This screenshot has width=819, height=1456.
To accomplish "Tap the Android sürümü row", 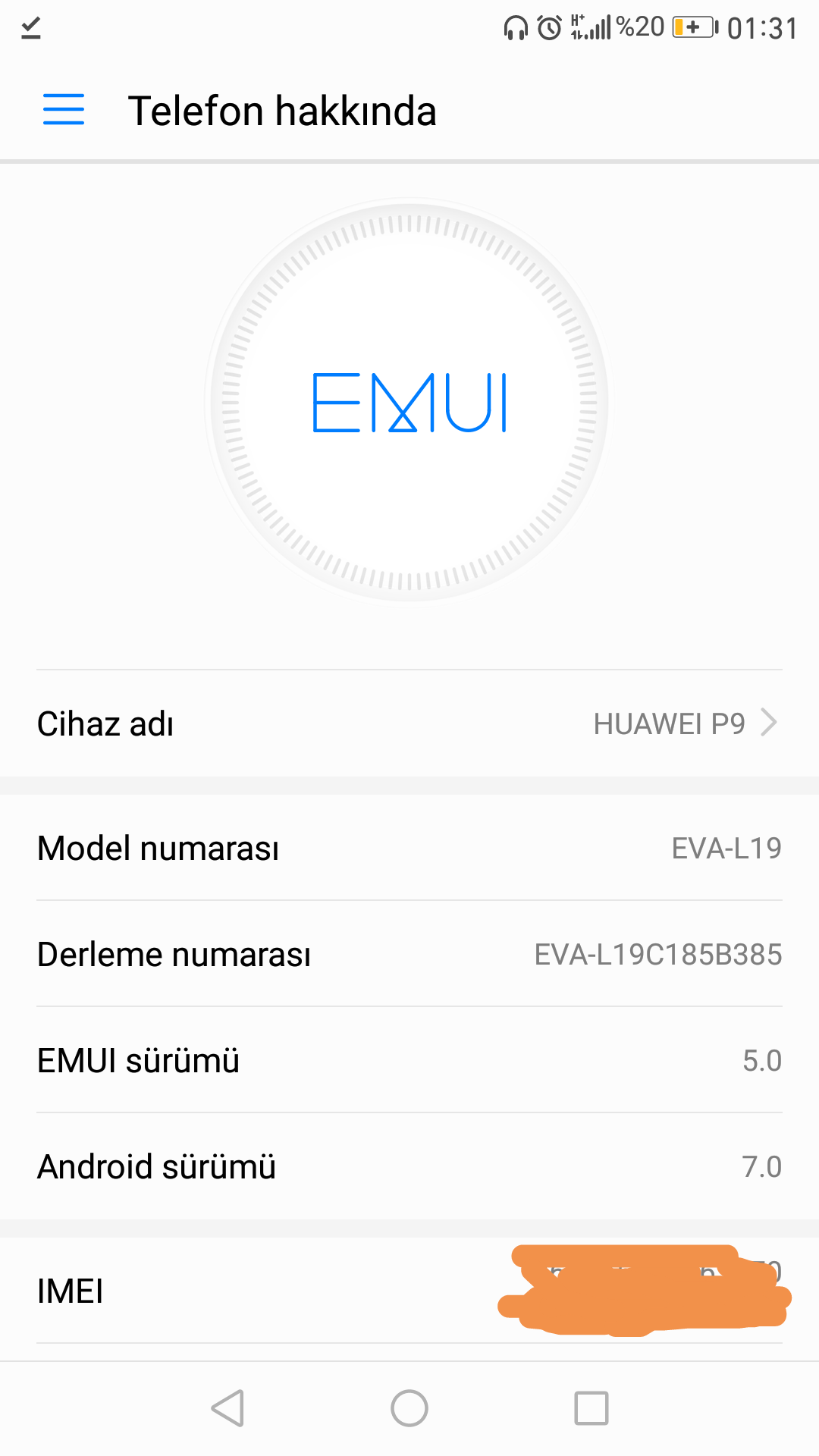I will (409, 1166).
